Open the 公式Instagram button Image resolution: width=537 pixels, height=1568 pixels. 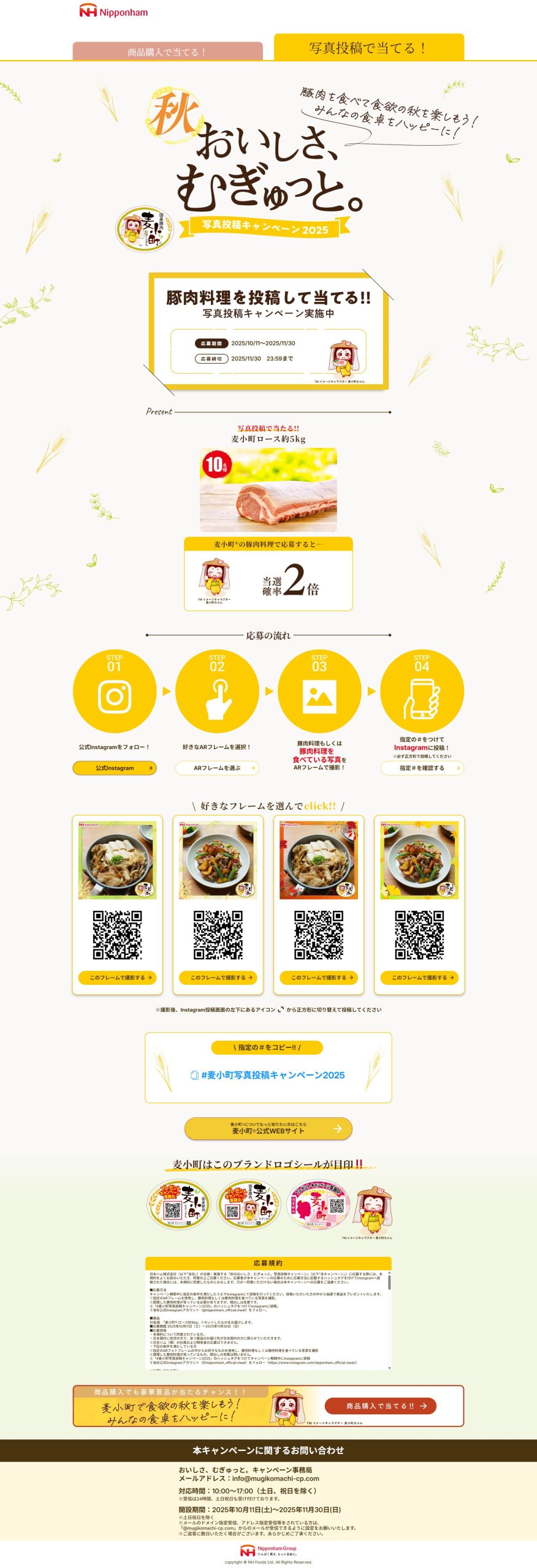(115, 767)
